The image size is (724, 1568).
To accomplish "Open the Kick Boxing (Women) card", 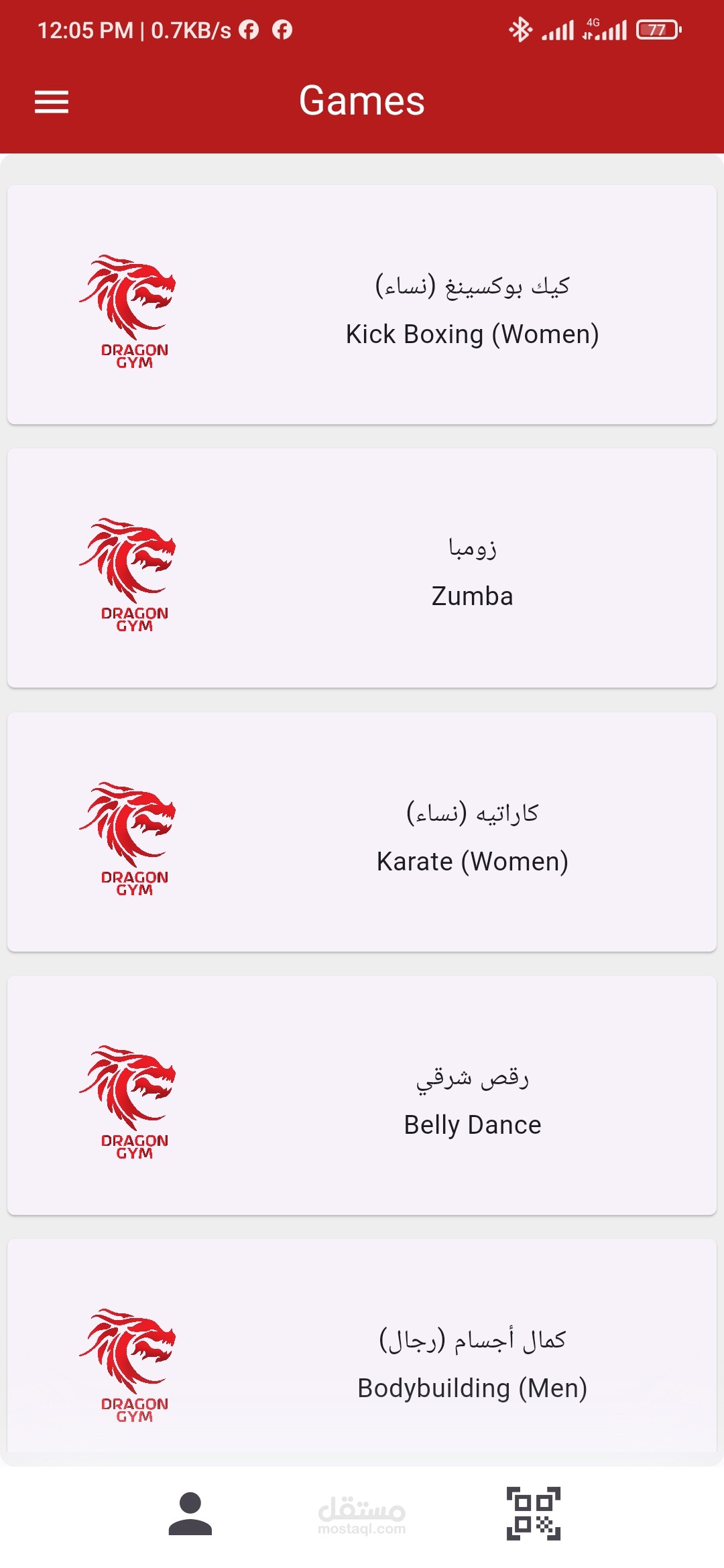I will pos(362,305).
